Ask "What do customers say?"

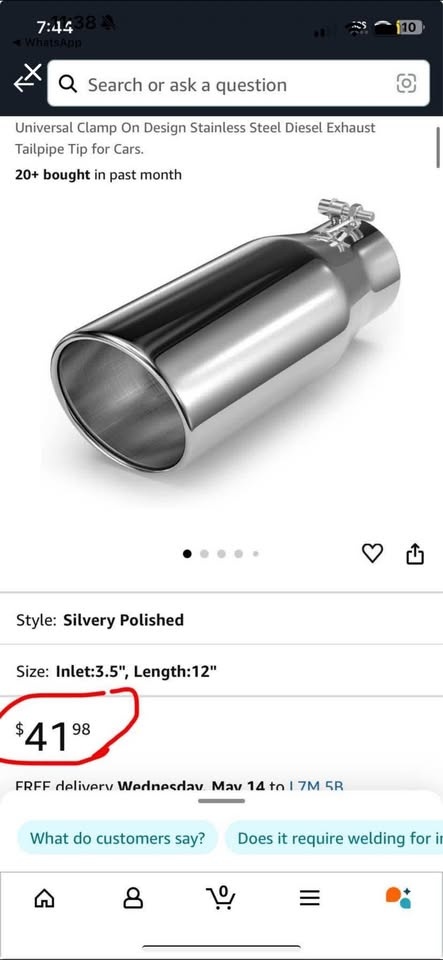[117, 838]
